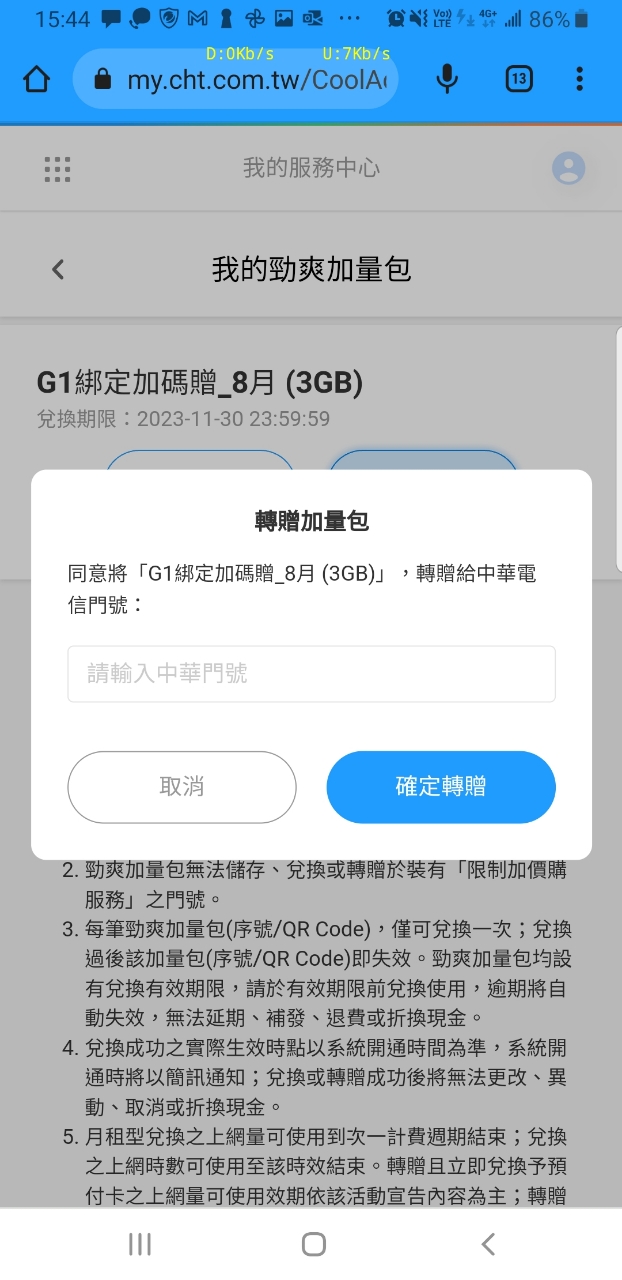
Task: Tap the 請輸入中華門號 phone number field
Action: click(x=311, y=674)
